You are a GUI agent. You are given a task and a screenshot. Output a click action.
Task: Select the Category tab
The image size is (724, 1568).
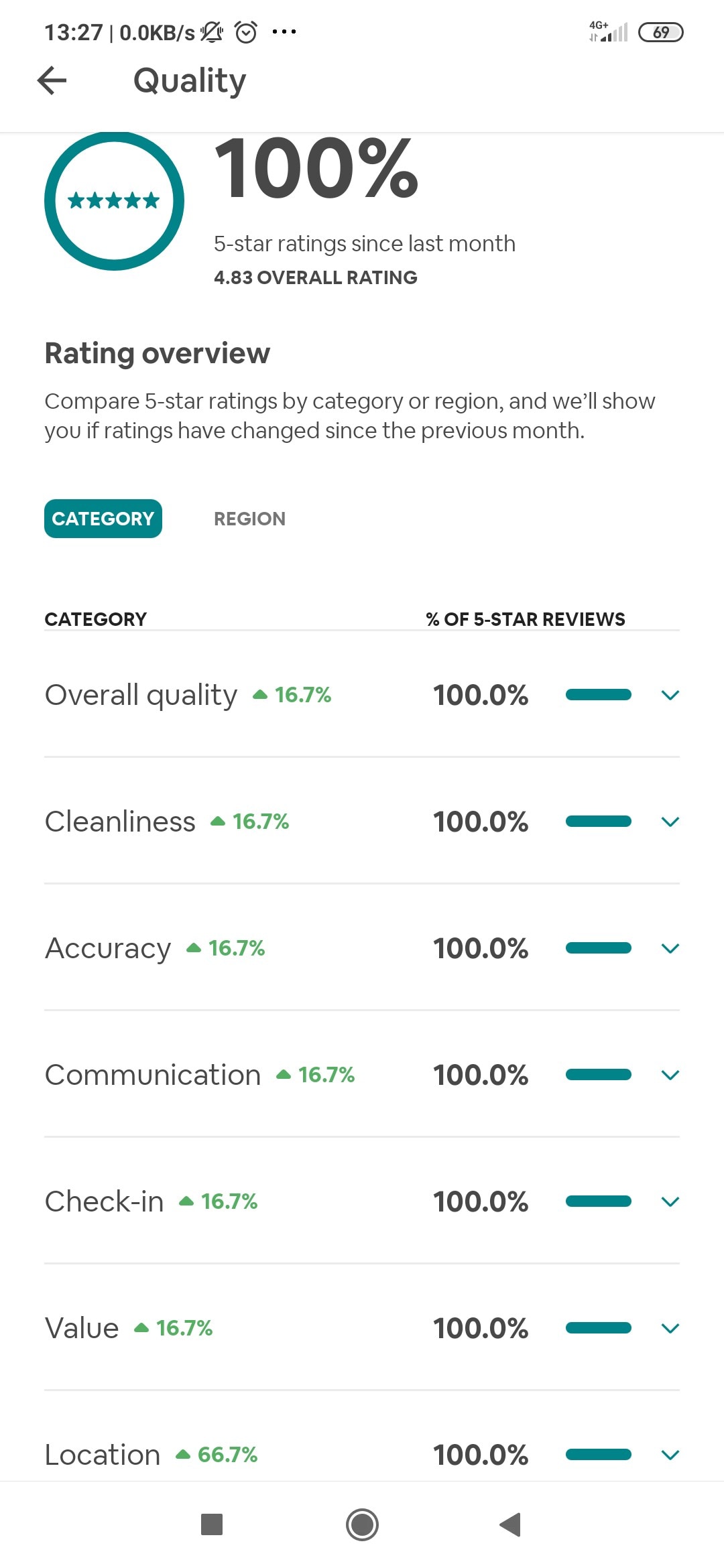[103, 519]
